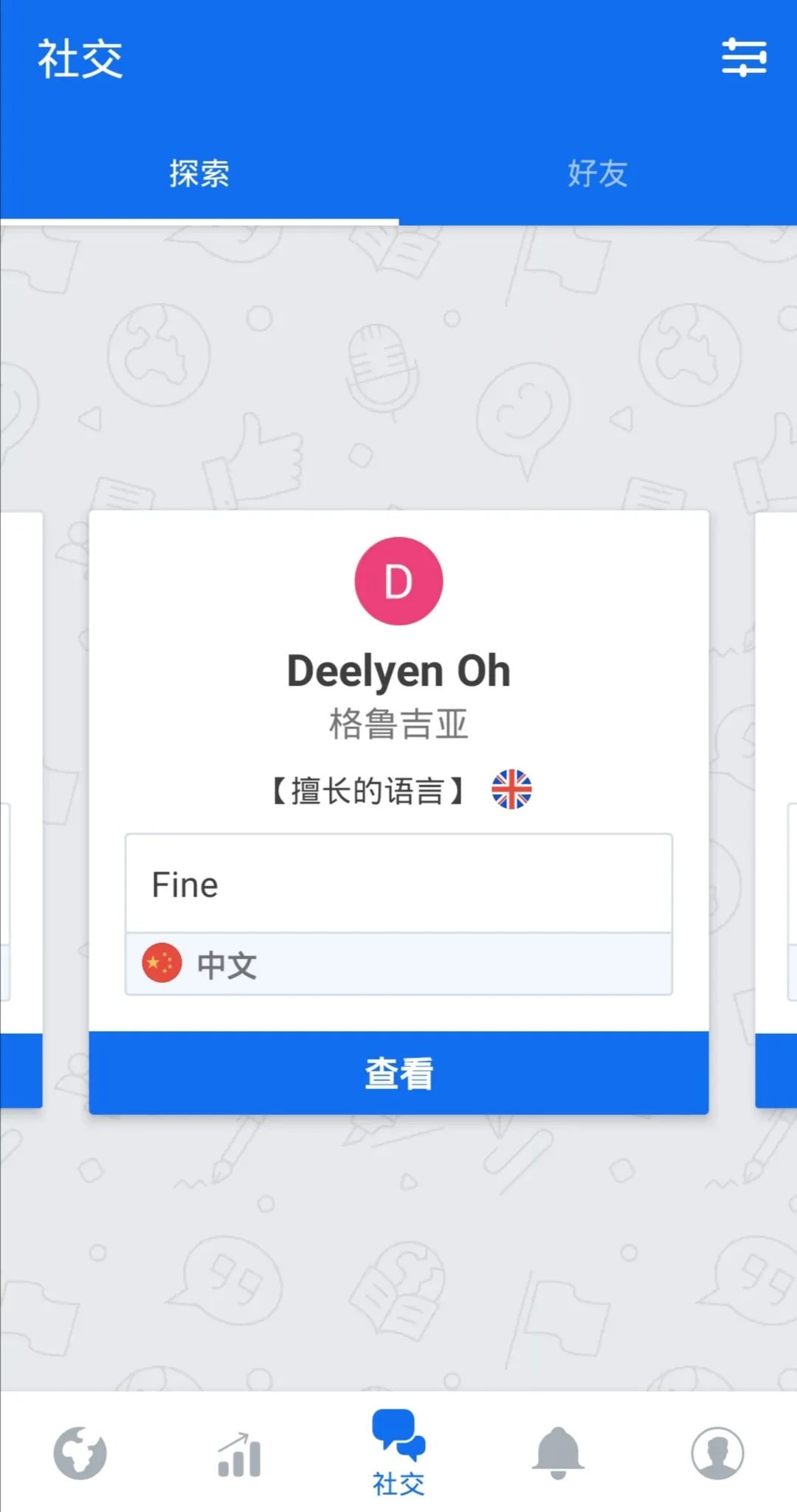Screen dimensions: 797x1512
Task: Open Deelyen Oh's profile card
Action: pyautogui.click(x=398, y=670)
